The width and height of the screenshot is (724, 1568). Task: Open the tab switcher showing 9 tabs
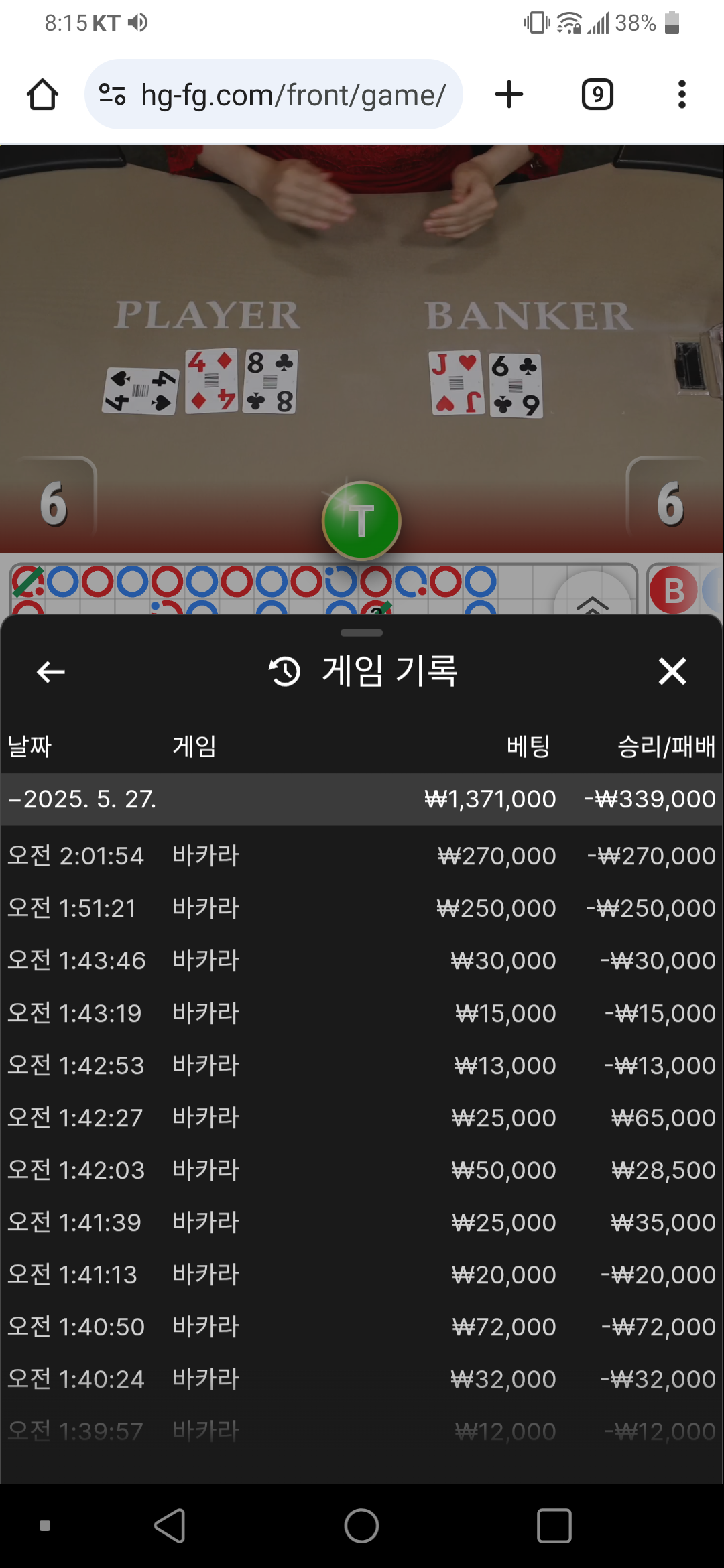pos(597,94)
